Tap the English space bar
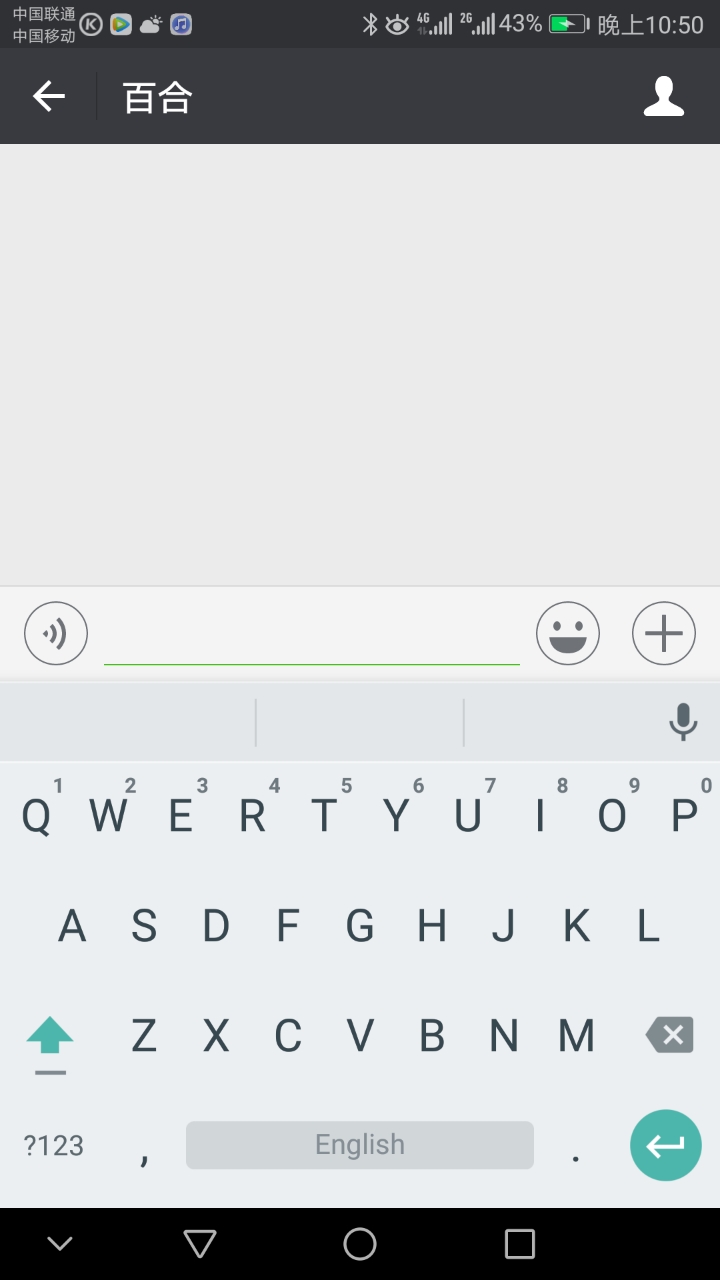Screen dimensions: 720x1280 pos(360,1145)
